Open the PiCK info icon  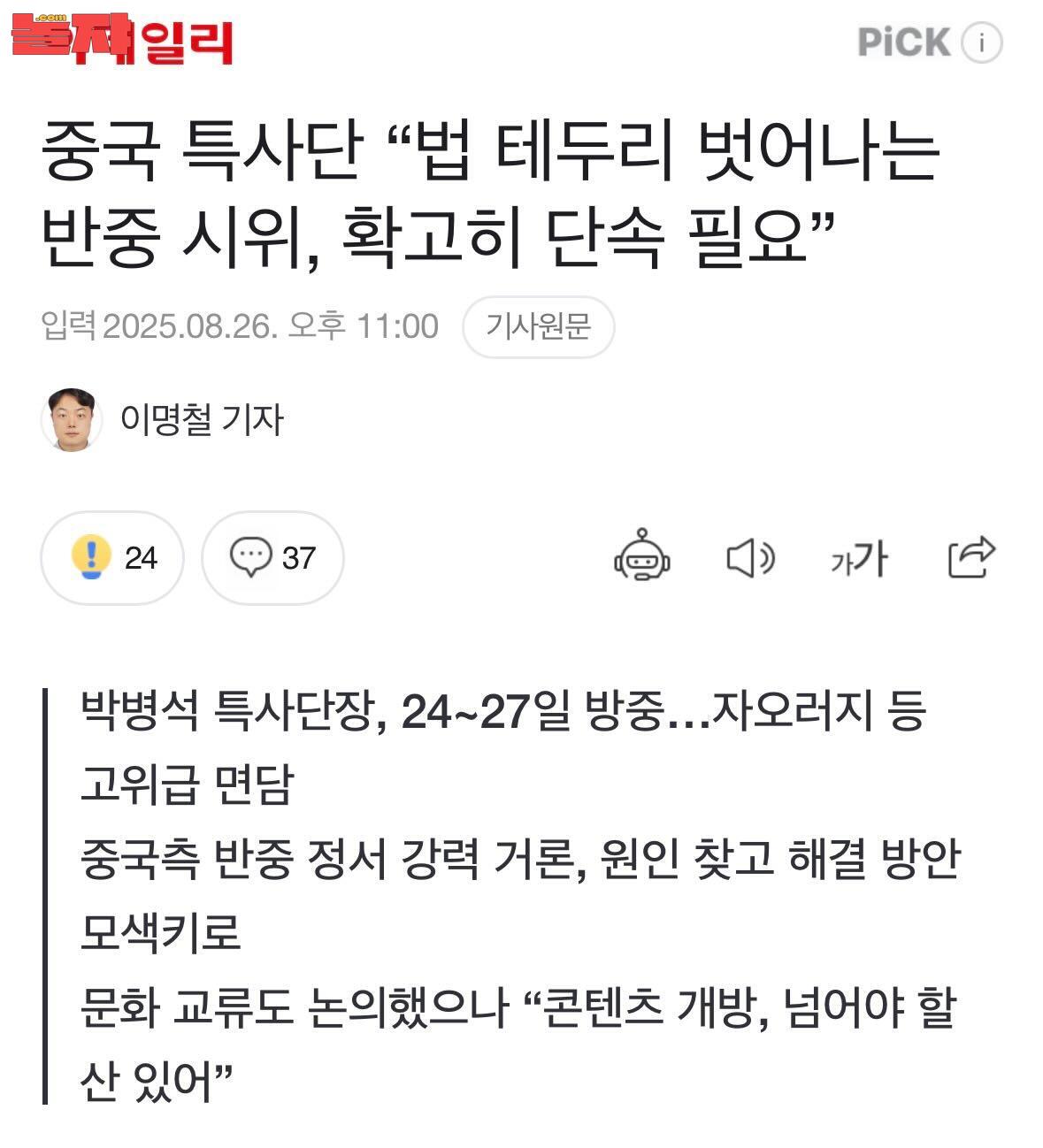[981, 42]
